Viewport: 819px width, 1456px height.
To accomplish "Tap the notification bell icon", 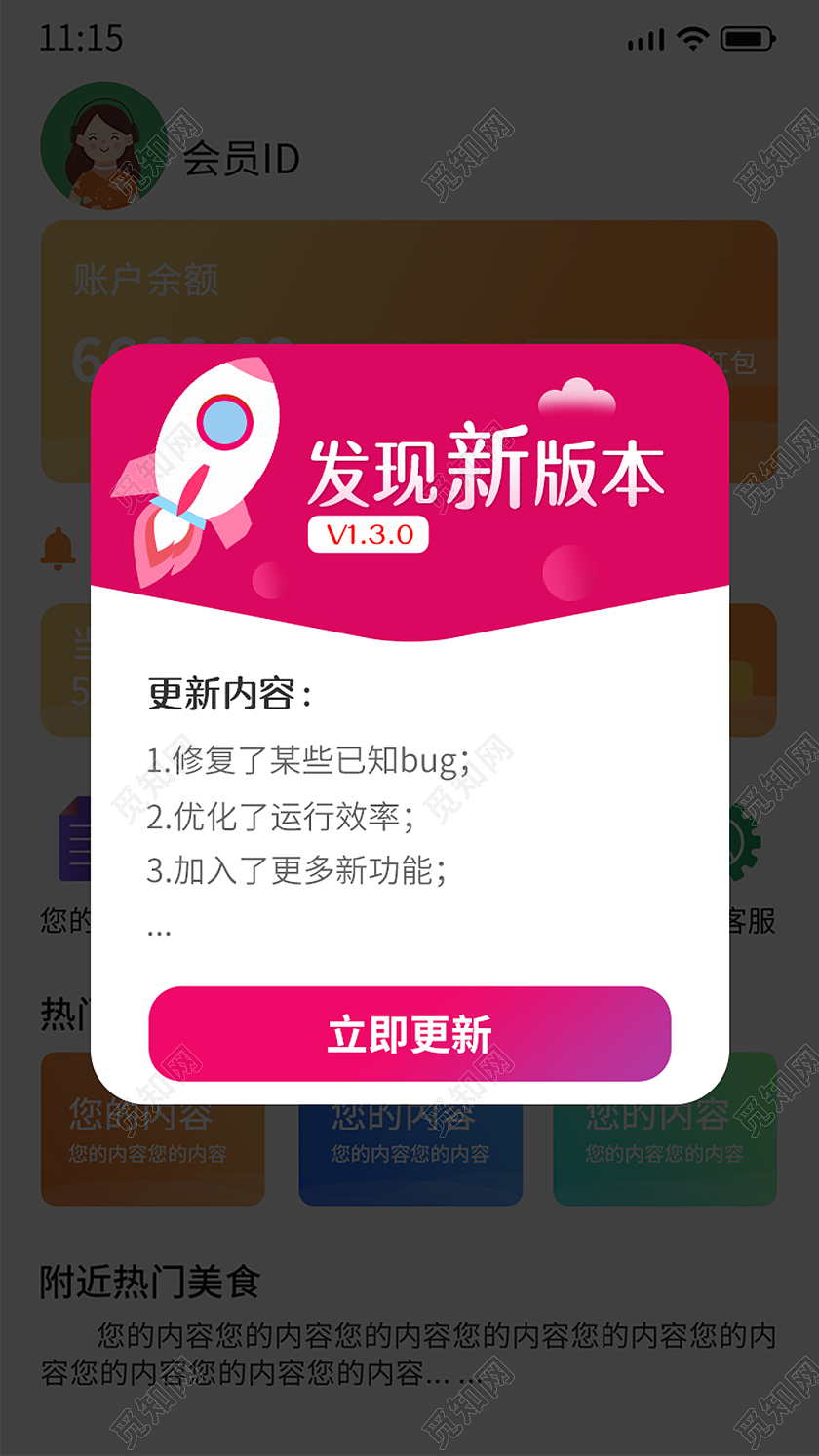I will point(58,551).
